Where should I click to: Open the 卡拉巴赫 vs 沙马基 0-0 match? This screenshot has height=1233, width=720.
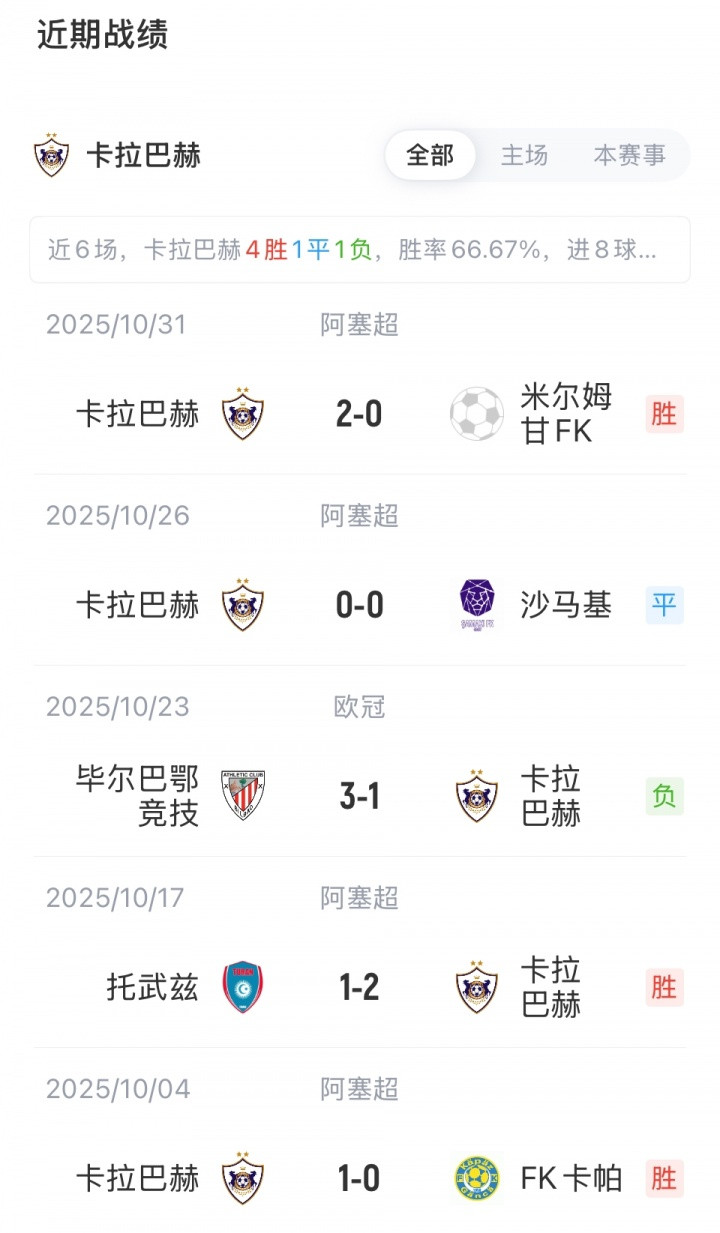pyautogui.click(x=359, y=605)
